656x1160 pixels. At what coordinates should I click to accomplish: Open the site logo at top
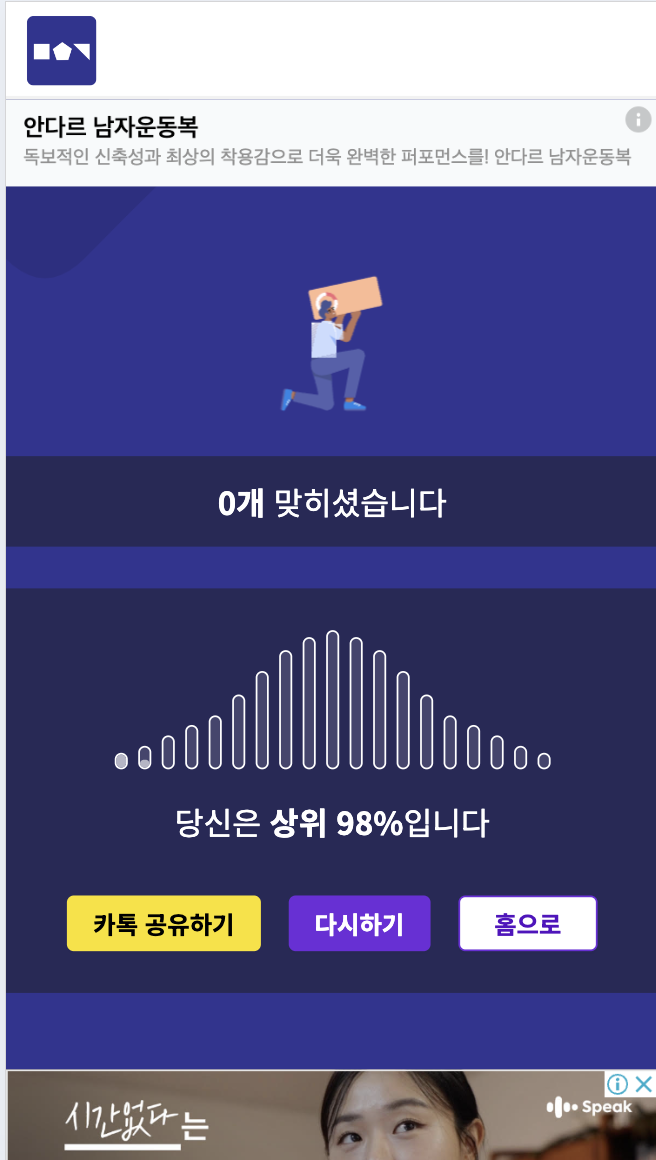61,51
